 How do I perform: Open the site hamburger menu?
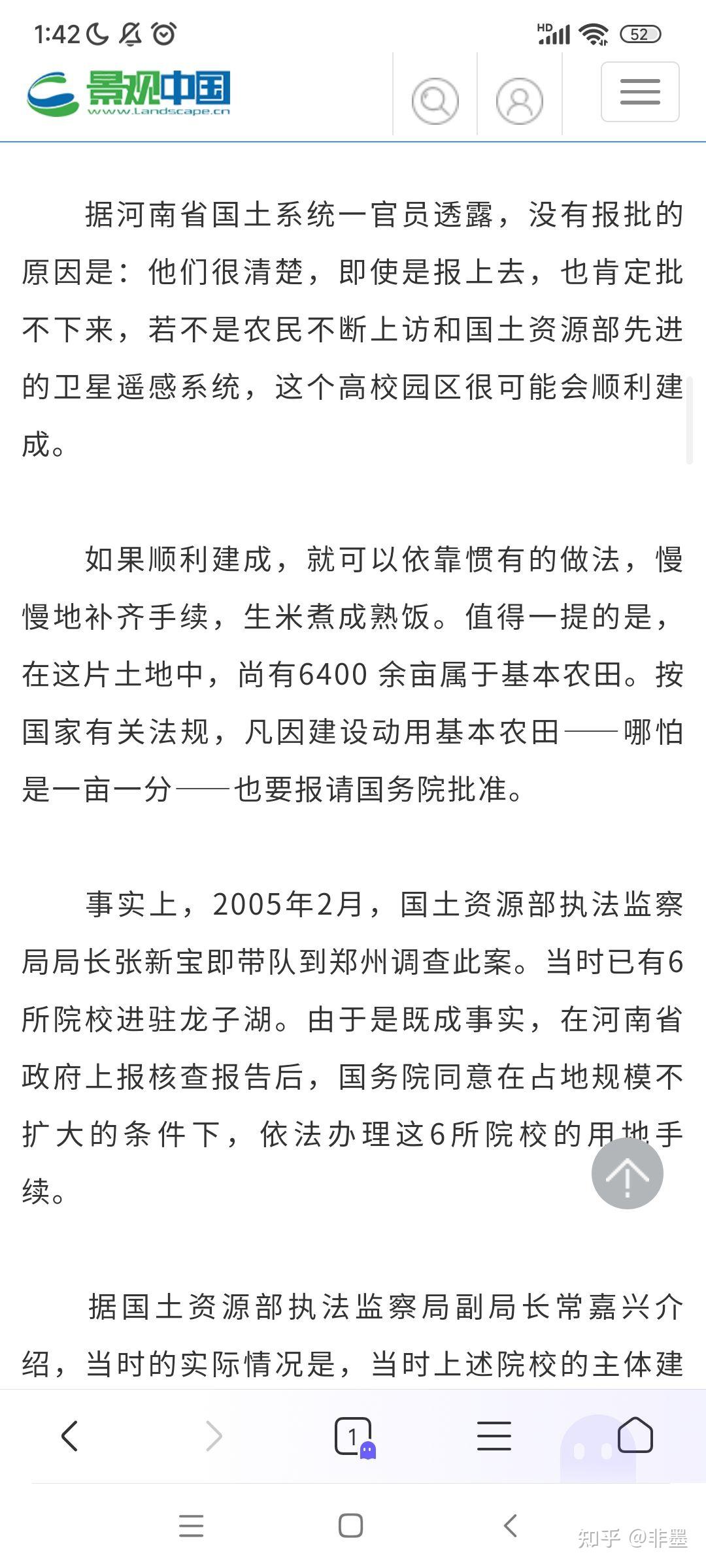(639, 93)
